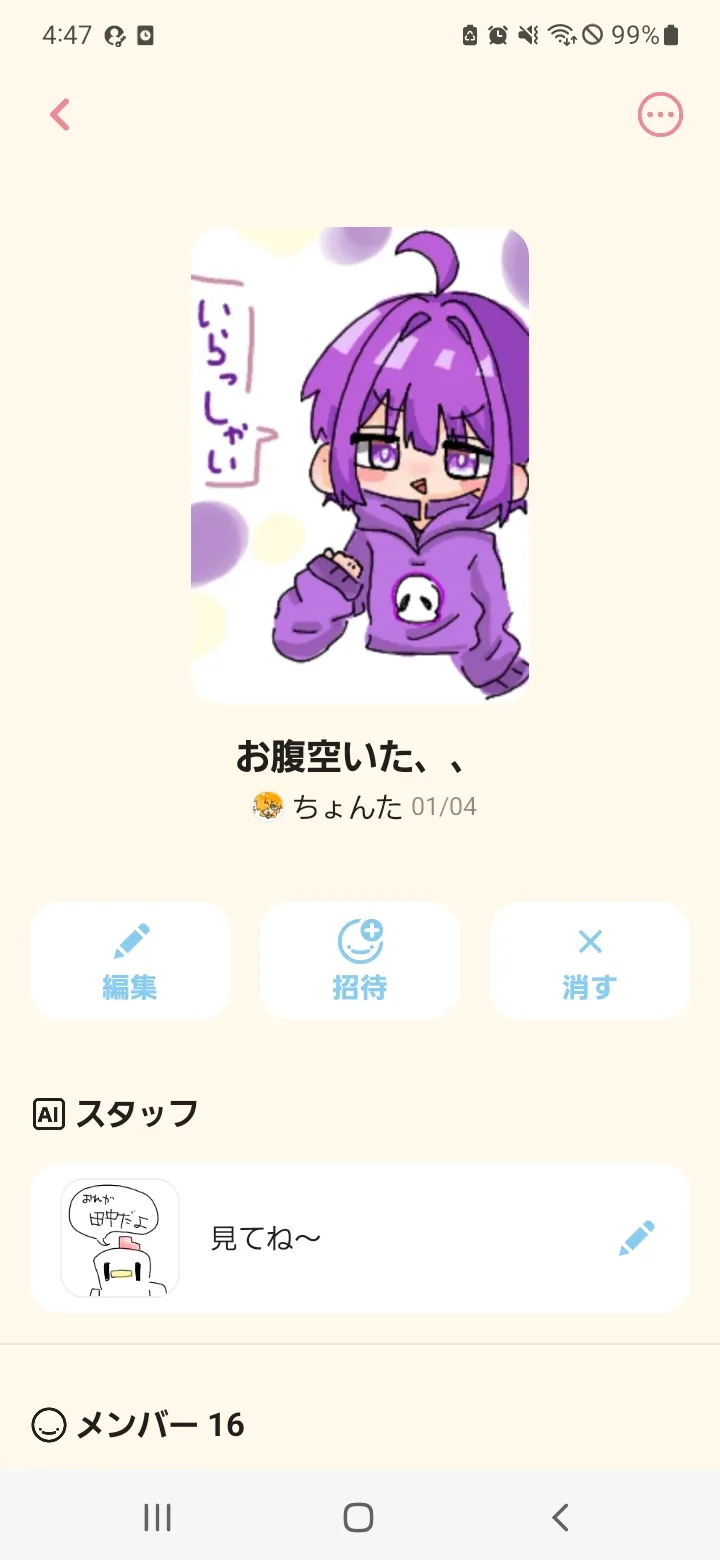Invite members with the 招待 button

point(360,961)
